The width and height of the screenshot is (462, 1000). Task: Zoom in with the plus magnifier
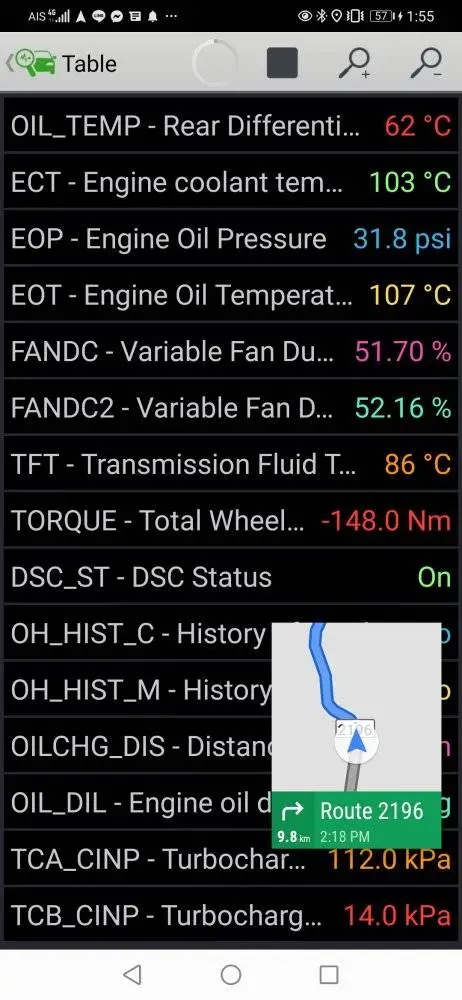pos(355,63)
